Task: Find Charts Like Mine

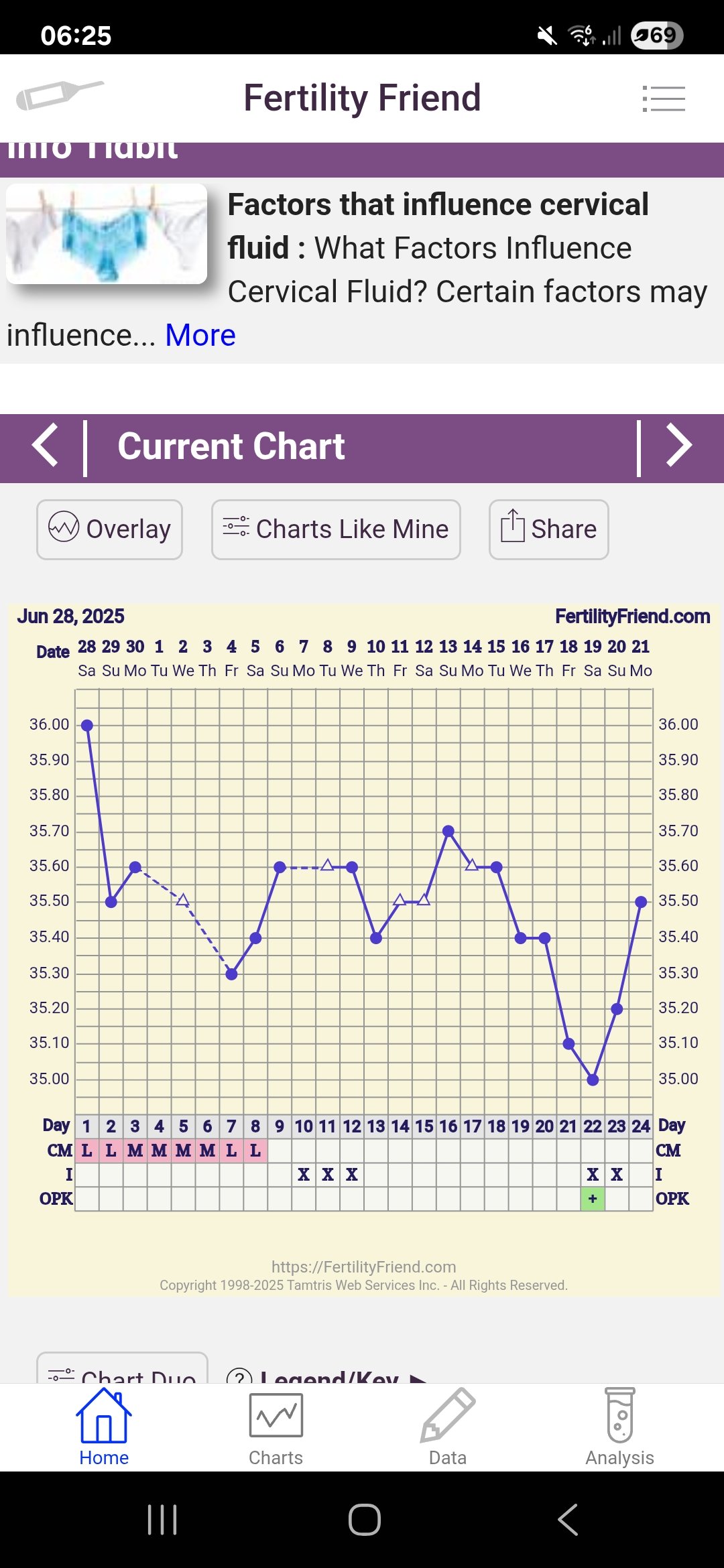Action: click(336, 529)
